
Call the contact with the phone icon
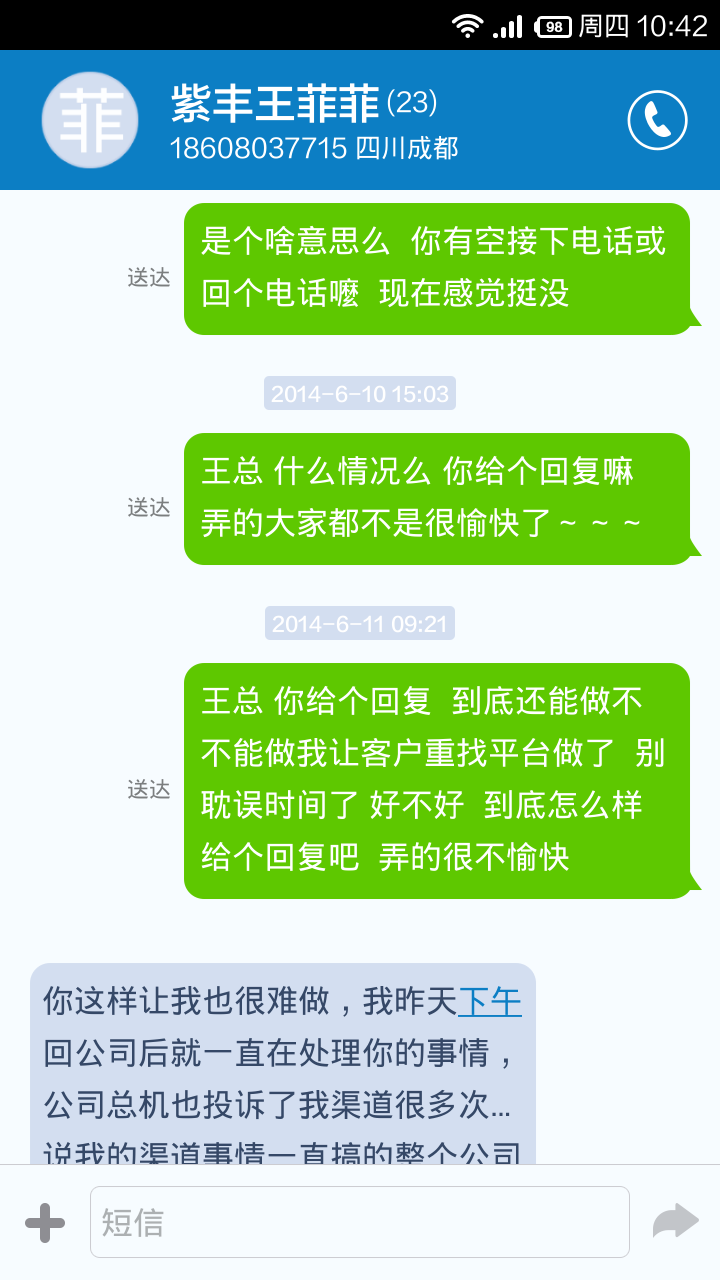pos(657,120)
